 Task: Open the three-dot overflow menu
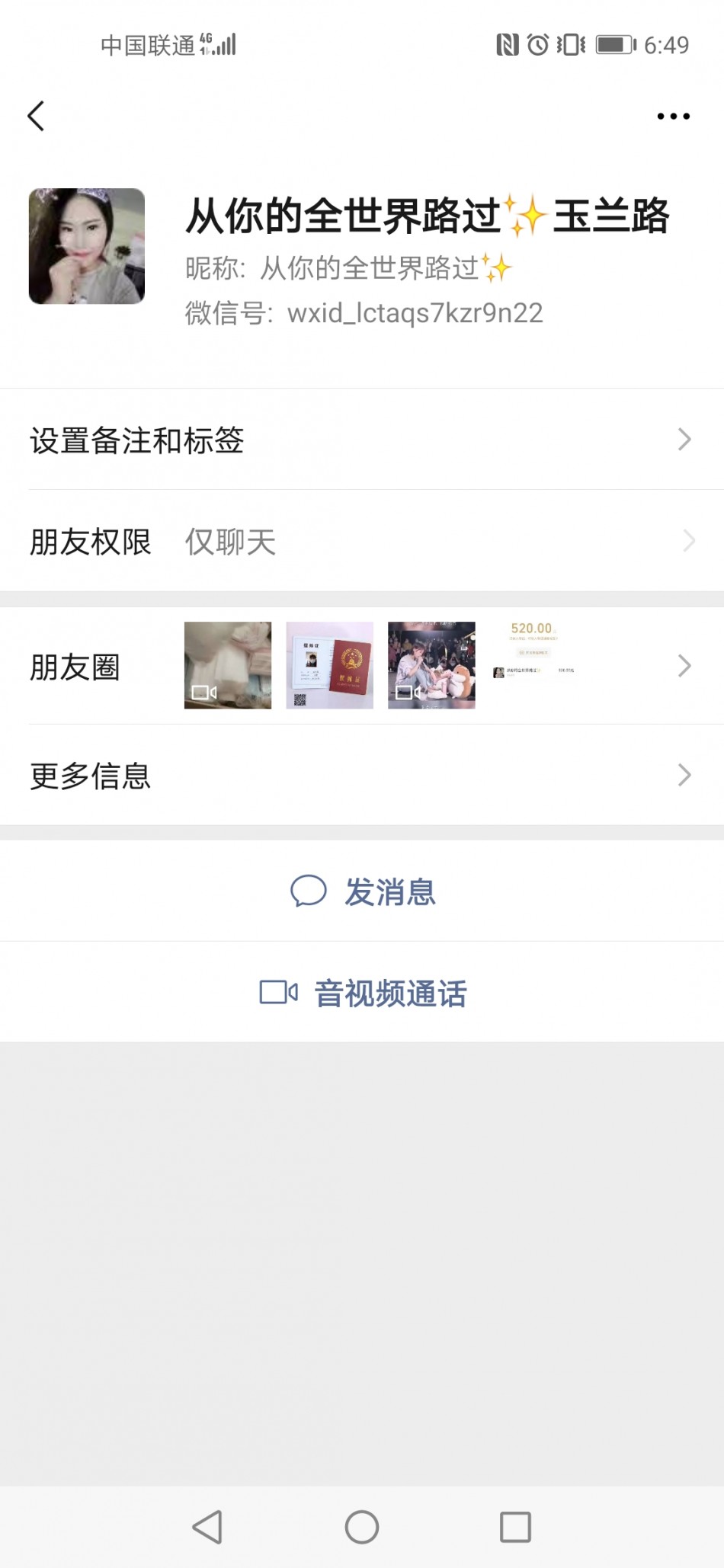(673, 117)
